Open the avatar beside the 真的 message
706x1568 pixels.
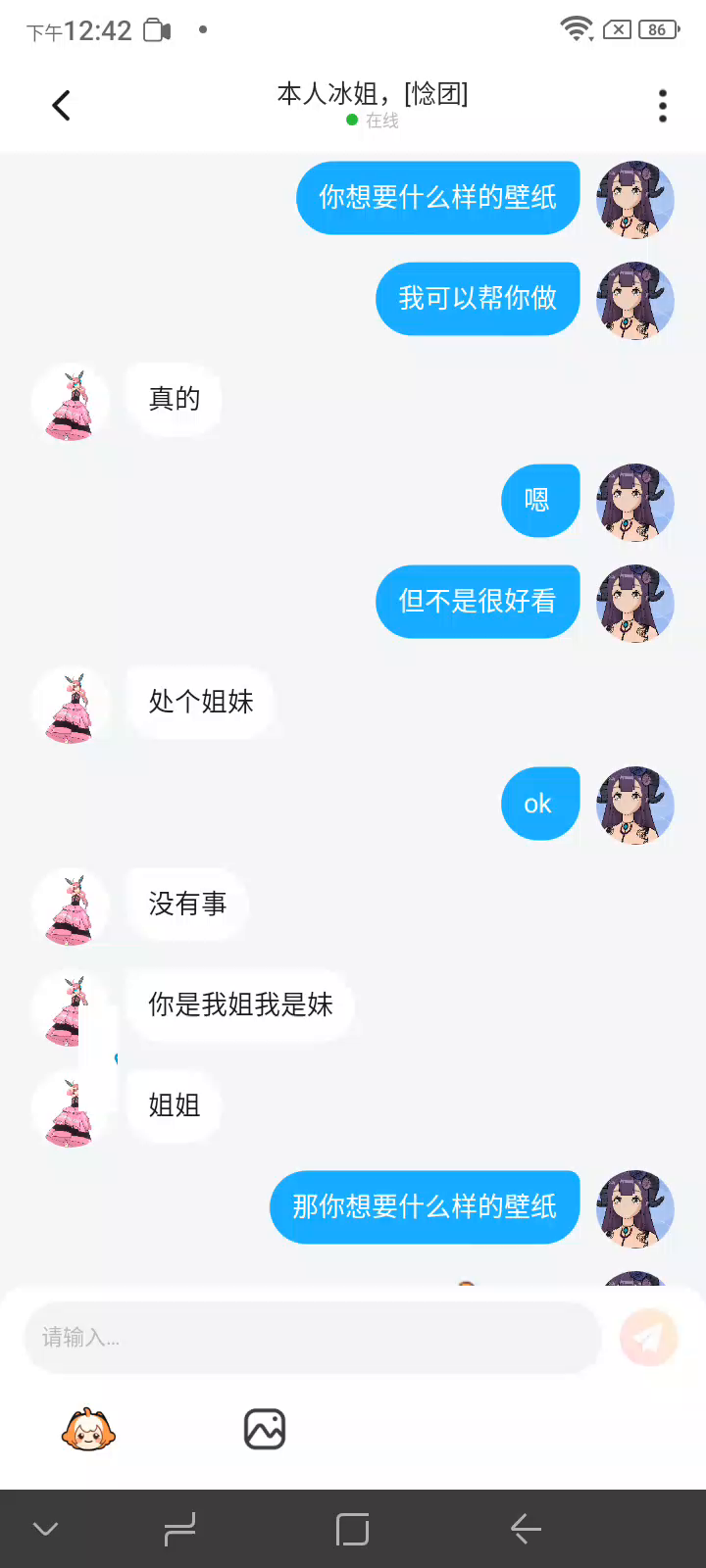71,404
